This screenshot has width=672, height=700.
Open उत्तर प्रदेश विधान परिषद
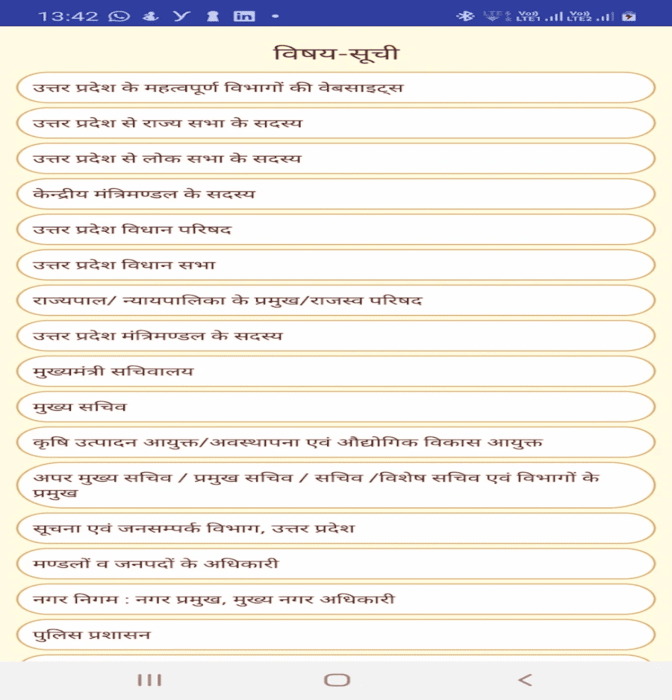point(336,229)
